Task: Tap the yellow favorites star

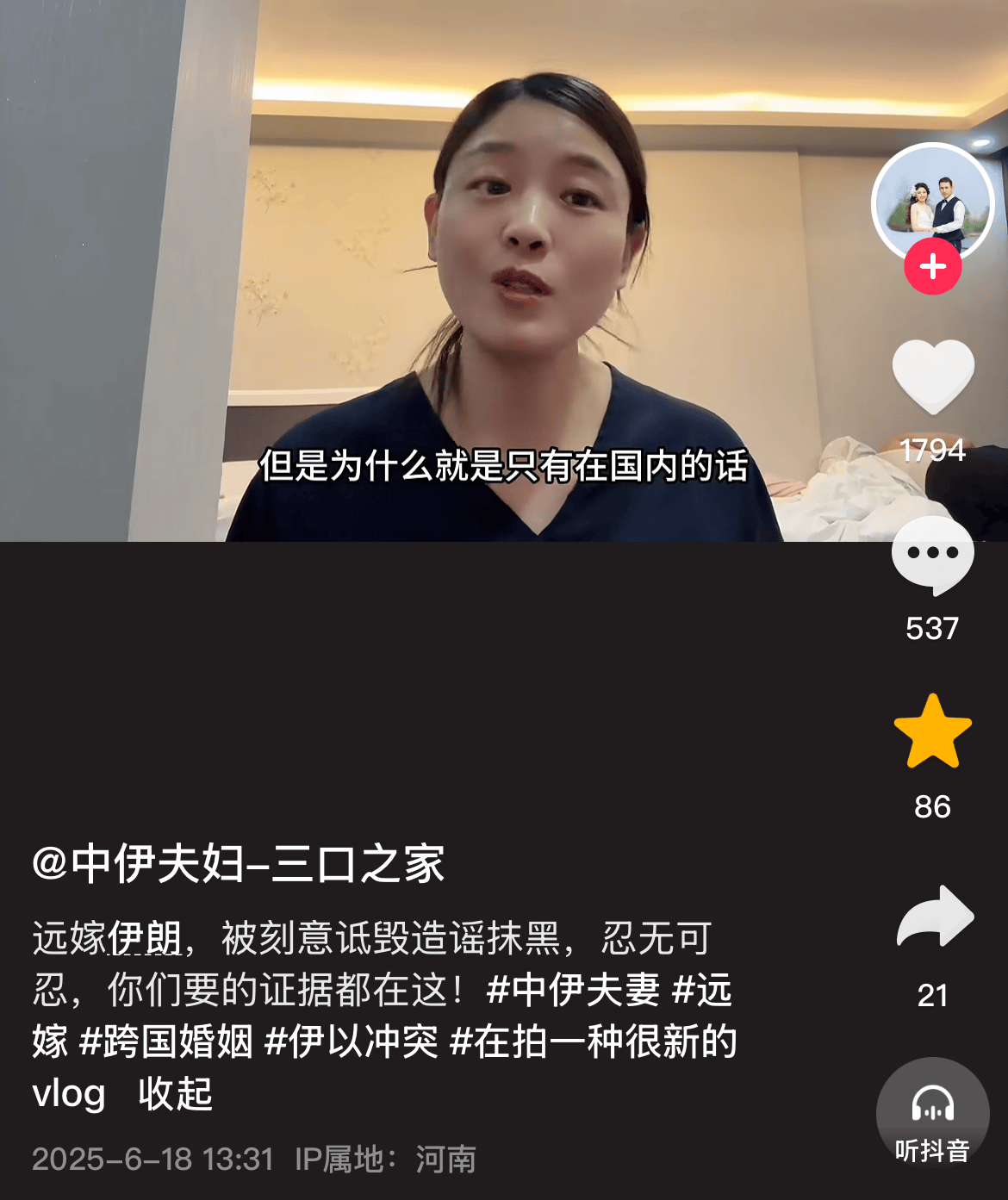Action: pyautogui.click(x=932, y=732)
